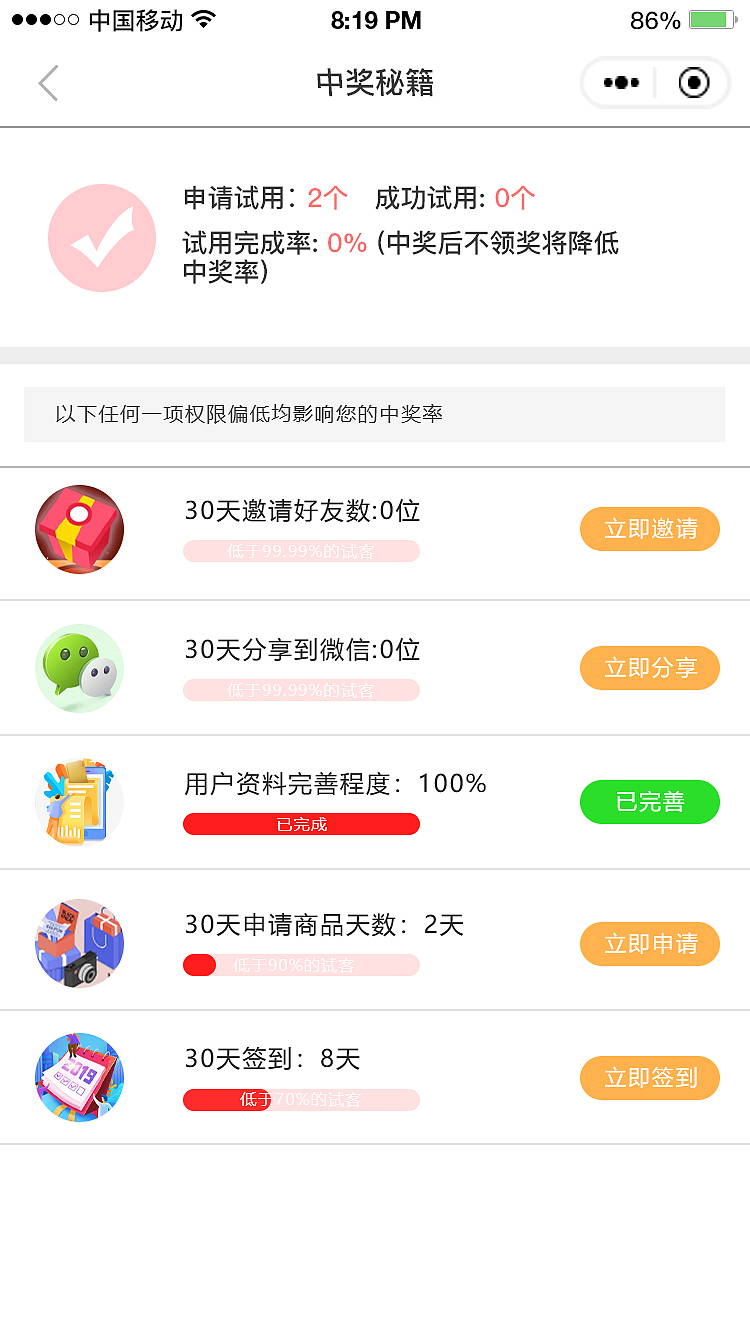Image resolution: width=750 pixels, height=1334 pixels.
Task: Tap the notice about permissions affecting win rate
Action: pos(374,413)
